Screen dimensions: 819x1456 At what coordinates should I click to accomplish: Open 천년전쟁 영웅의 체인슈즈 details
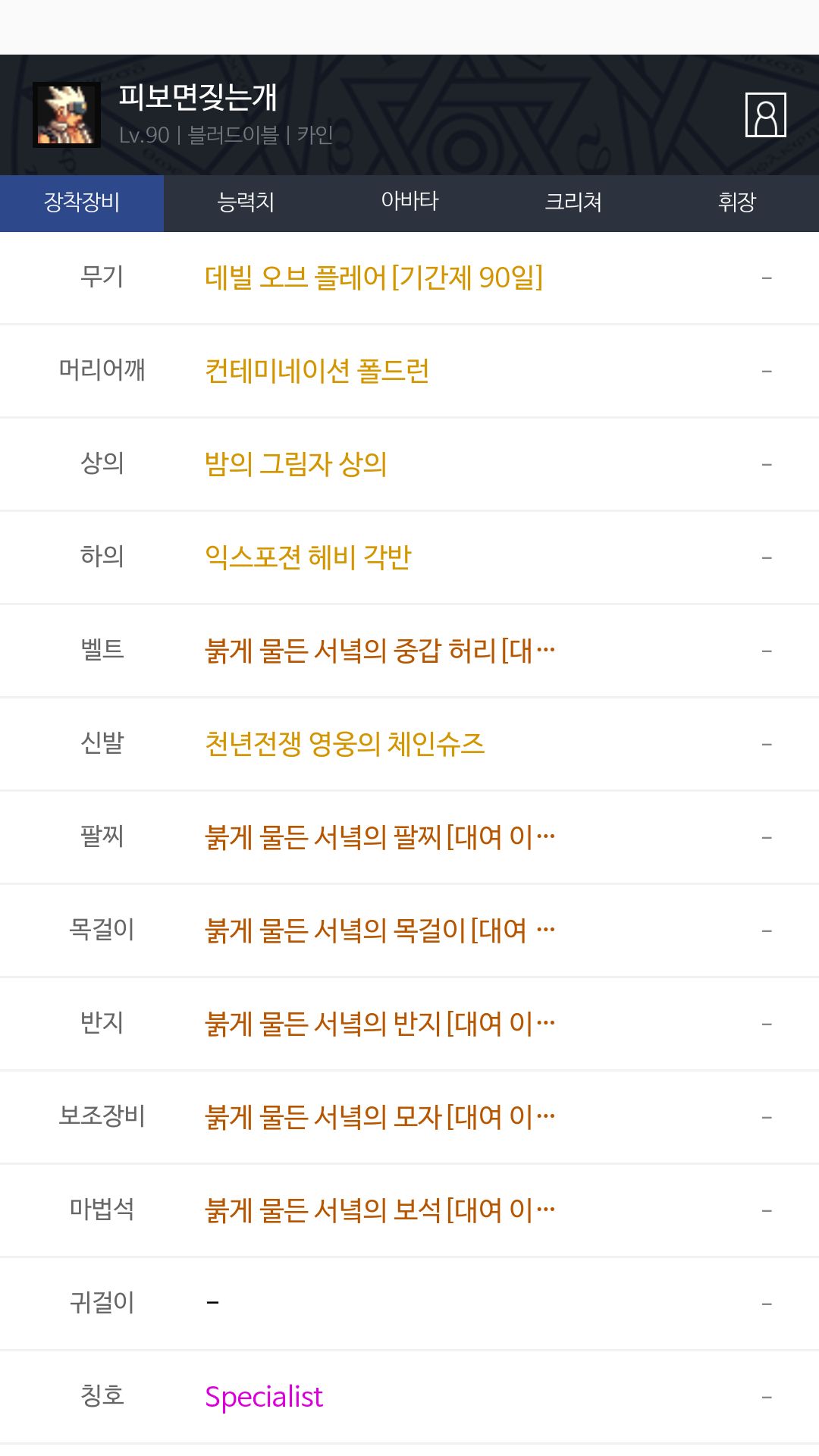344,744
